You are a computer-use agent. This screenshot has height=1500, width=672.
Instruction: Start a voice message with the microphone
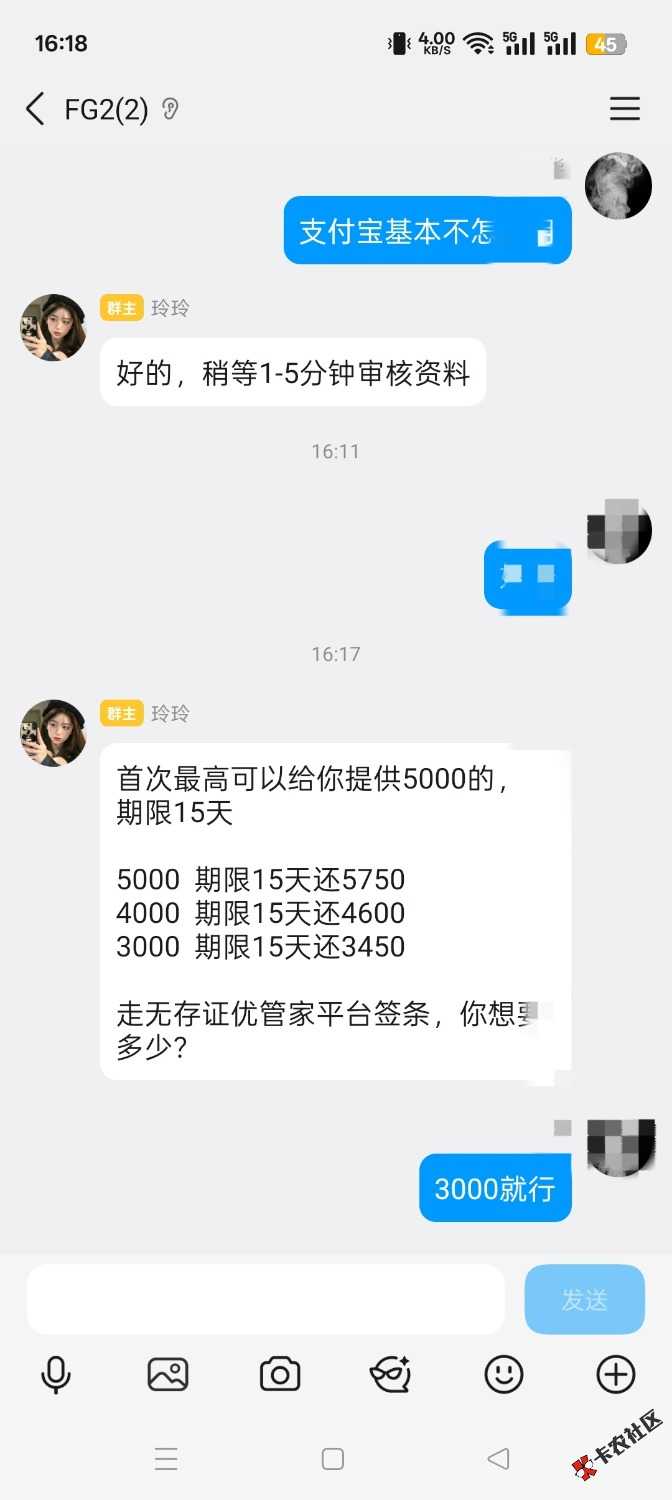pos(56,1375)
